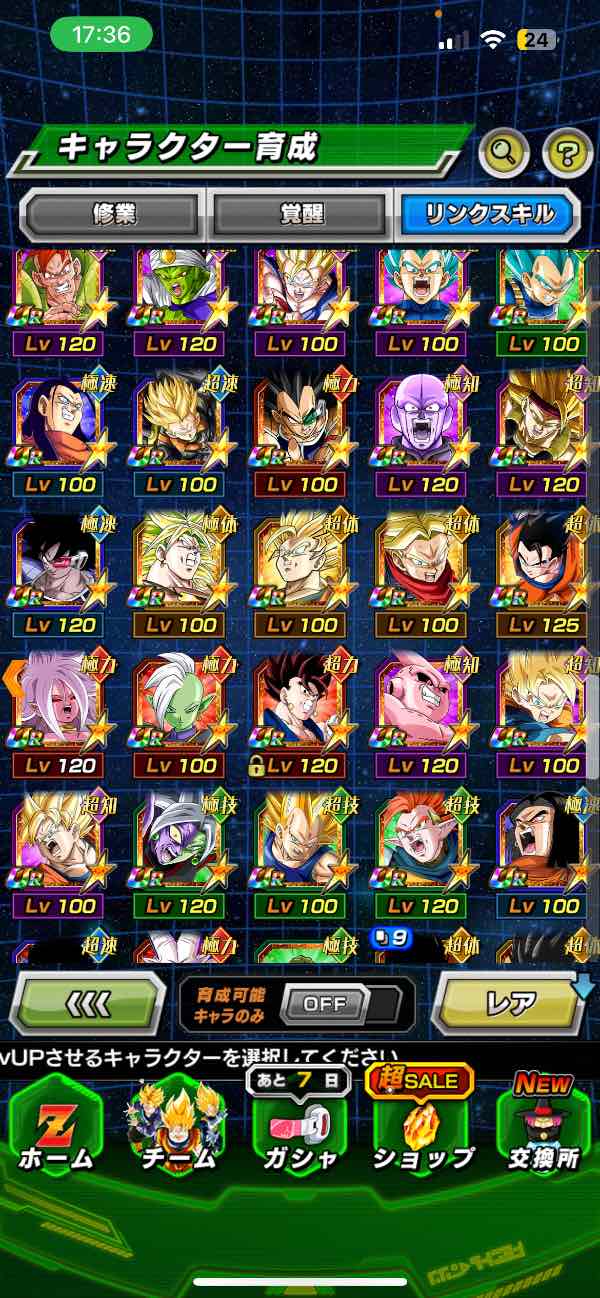
Task: Toggle the 育成可能キャラのみ OFF switch
Action: point(324,1003)
